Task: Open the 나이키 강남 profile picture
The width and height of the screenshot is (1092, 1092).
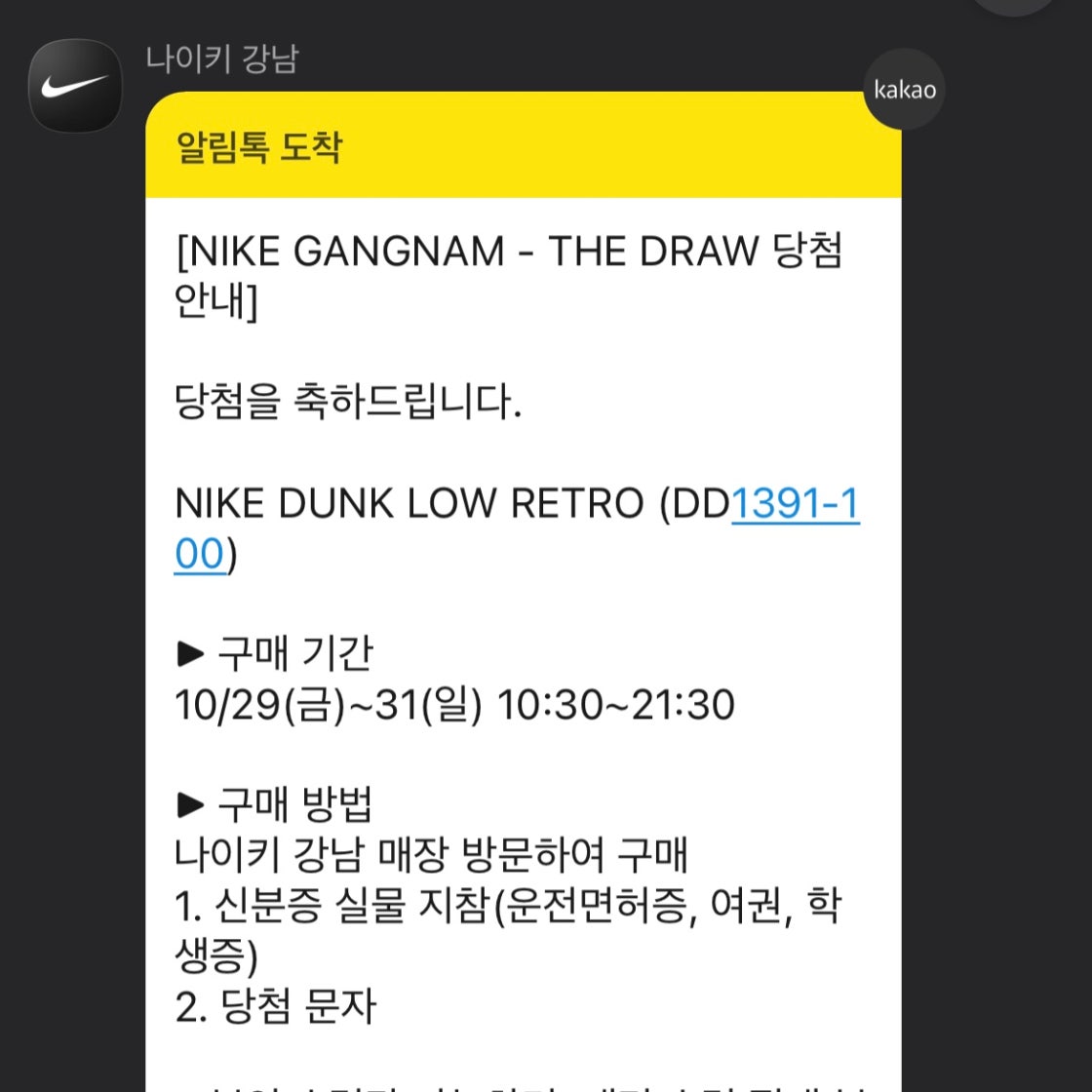Action: pos(75,86)
